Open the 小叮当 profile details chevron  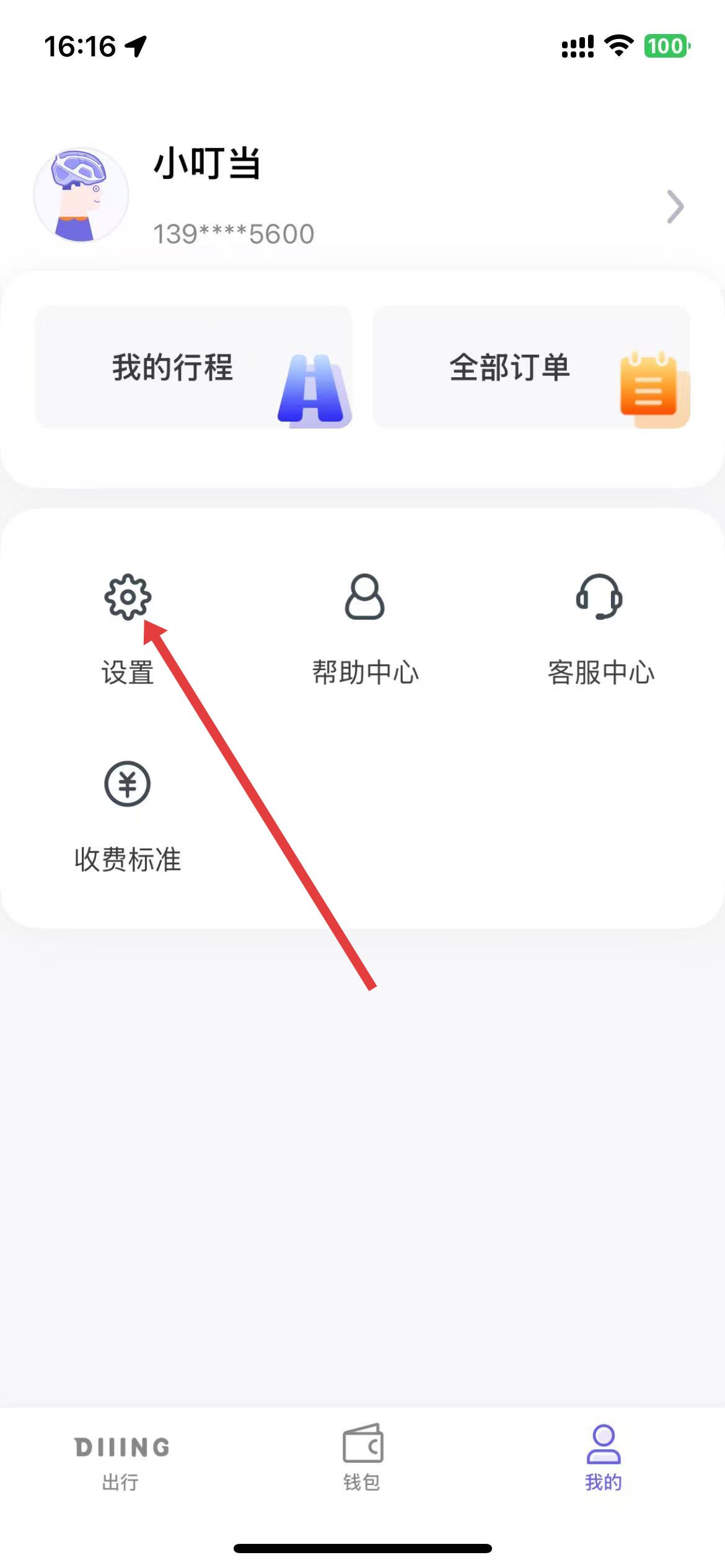click(675, 207)
